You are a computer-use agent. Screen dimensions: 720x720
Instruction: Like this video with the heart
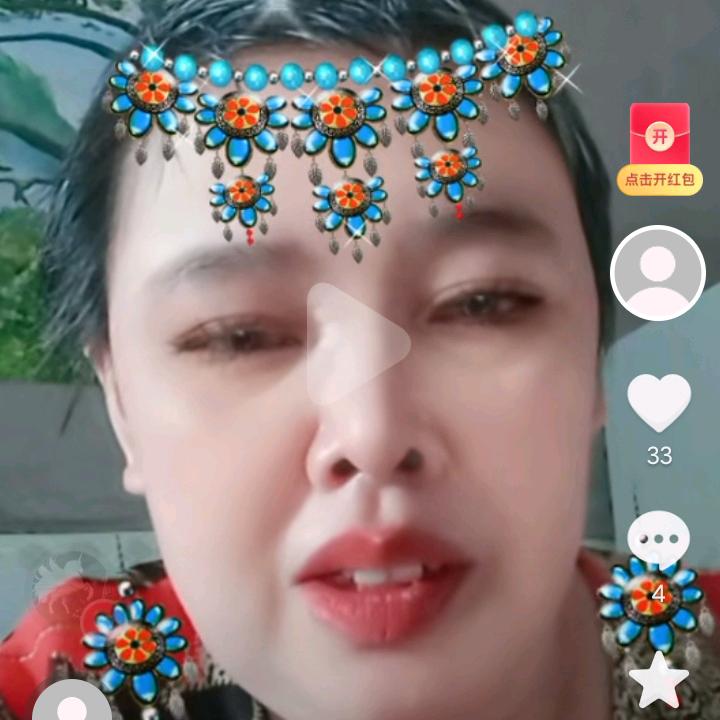click(659, 401)
